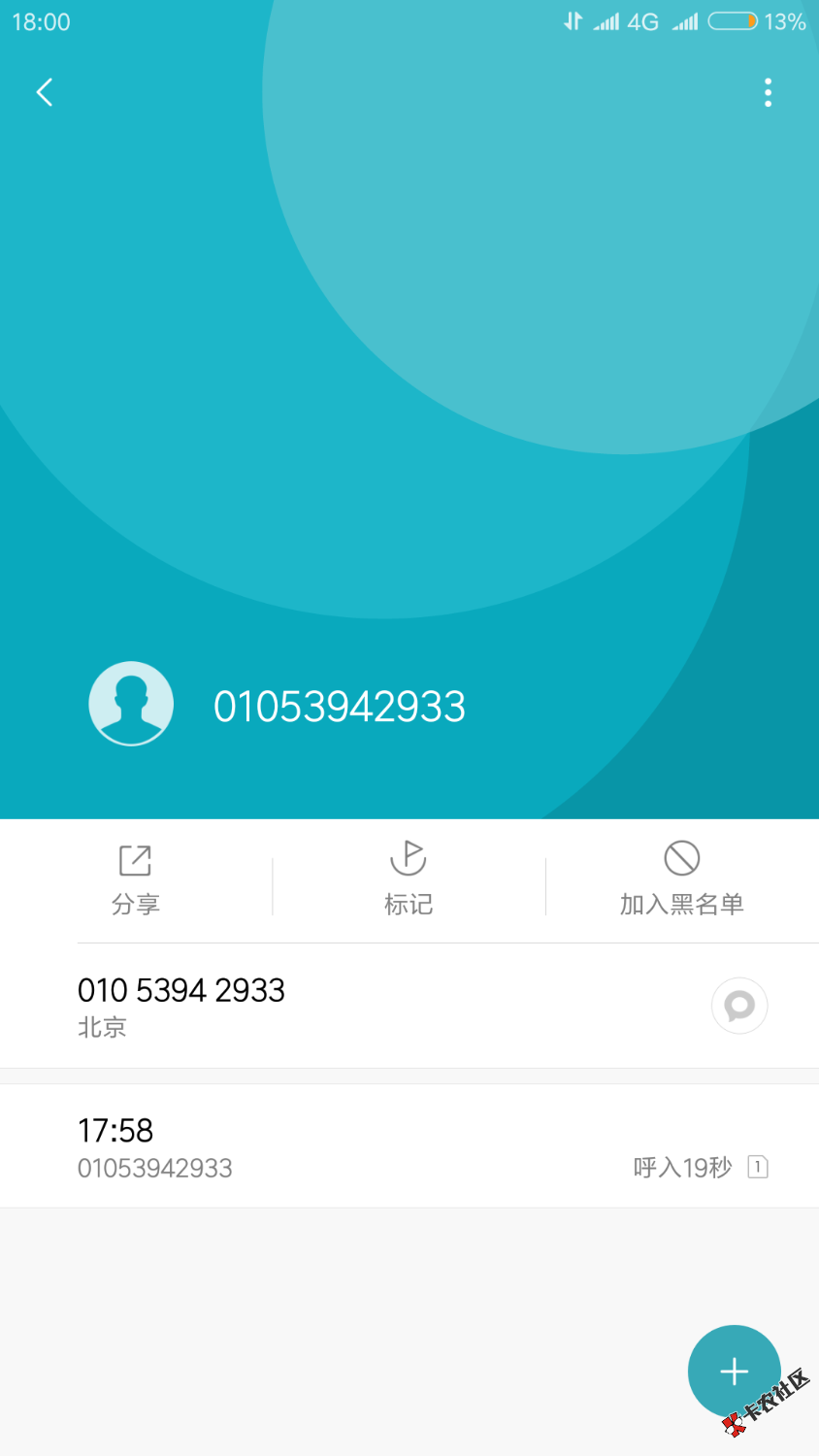Screen dimensions: 819x1456
Task: Open the 17:58 incoming call record
Action: pos(388,1146)
